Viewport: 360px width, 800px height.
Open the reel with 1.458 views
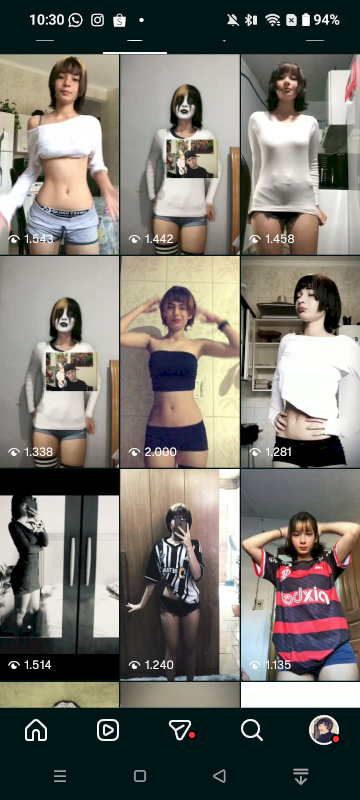point(300,155)
